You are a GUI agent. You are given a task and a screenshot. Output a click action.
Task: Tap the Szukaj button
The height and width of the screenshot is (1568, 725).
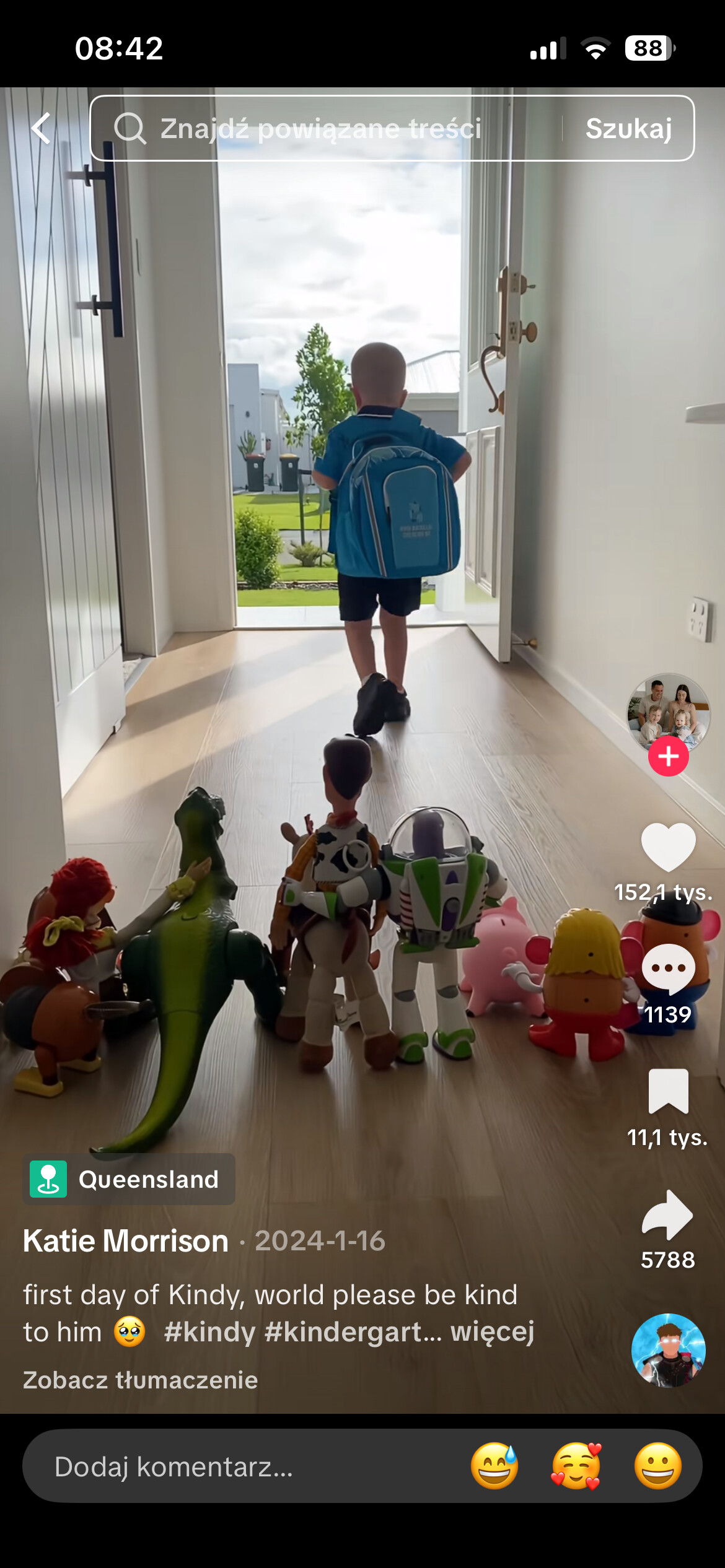(628, 129)
